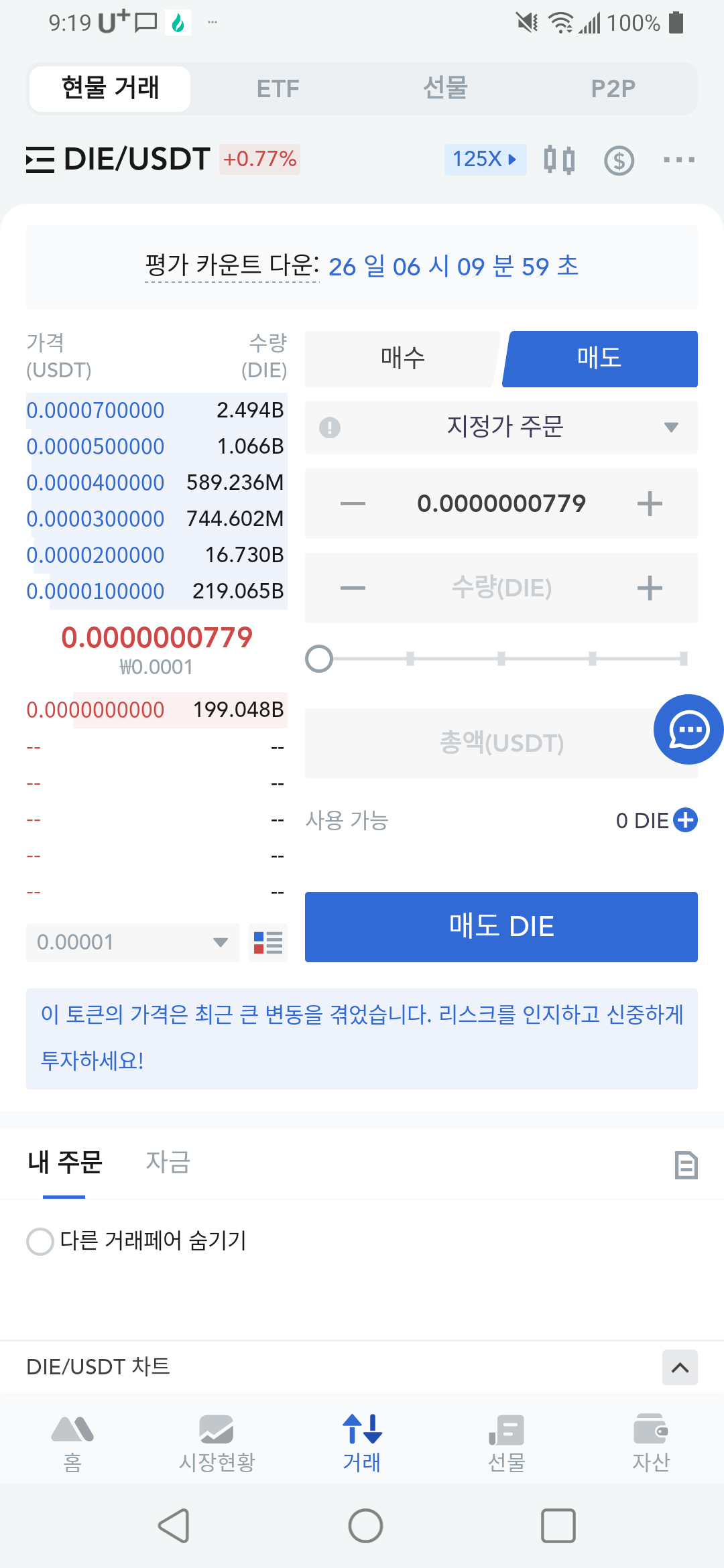Image resolution: width=724 pixels, height=1568 pixels.
Task: Open the 125X leverage option
Action: 485,159
